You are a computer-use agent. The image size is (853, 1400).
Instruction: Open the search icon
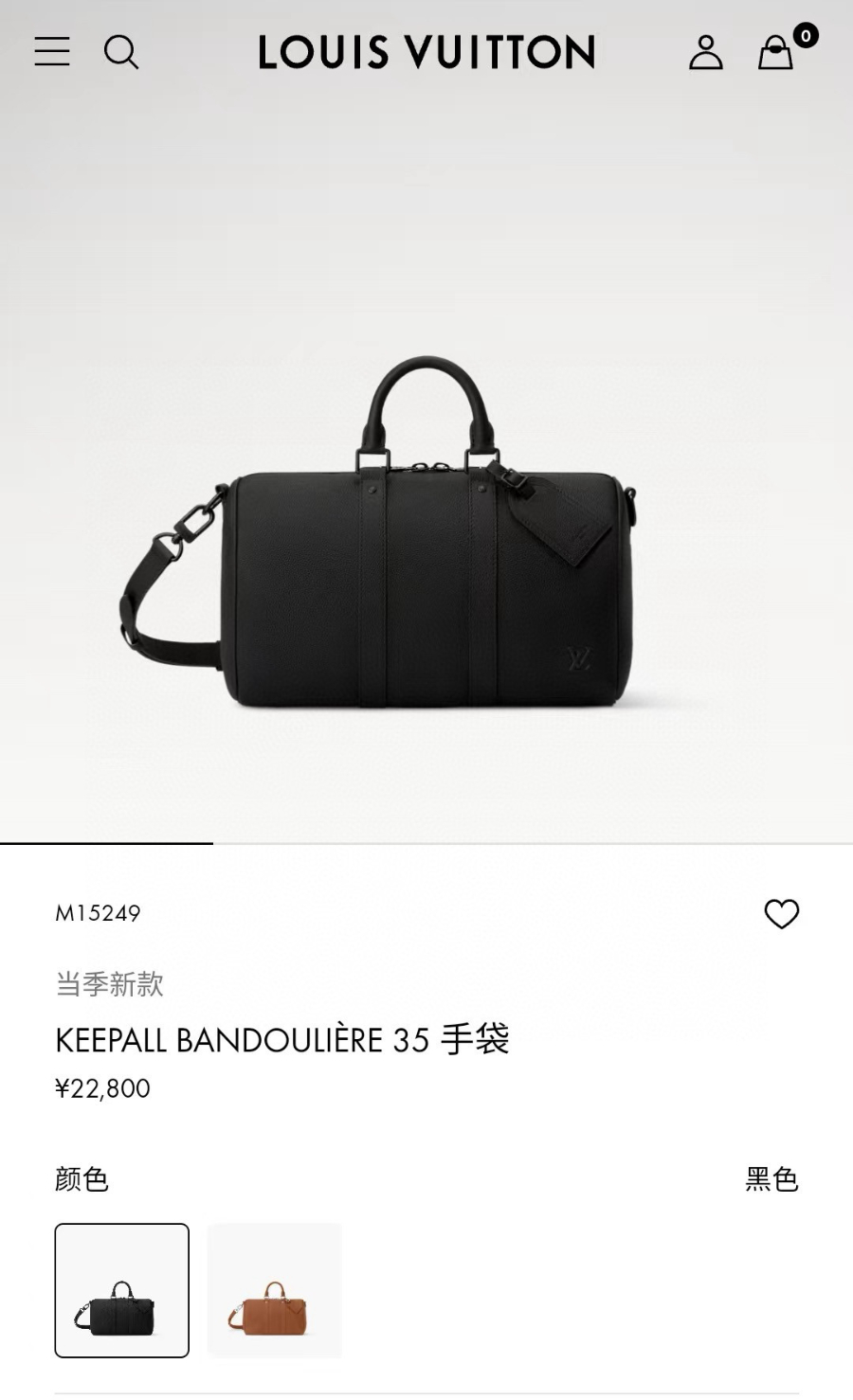click(121, 52)
